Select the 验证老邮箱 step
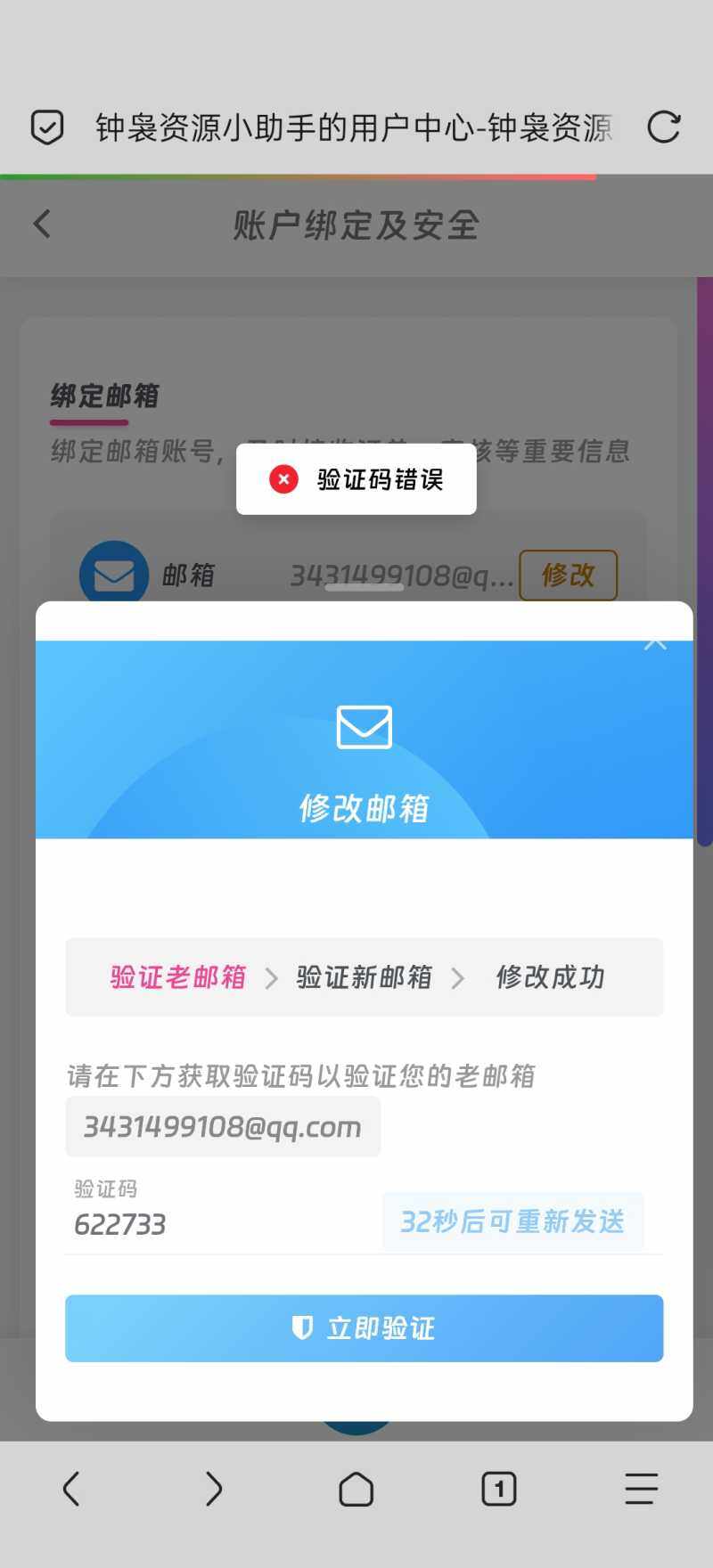The height and width of the screenshot is (1568, 713). pyautogui.click(x=176, y=977)
